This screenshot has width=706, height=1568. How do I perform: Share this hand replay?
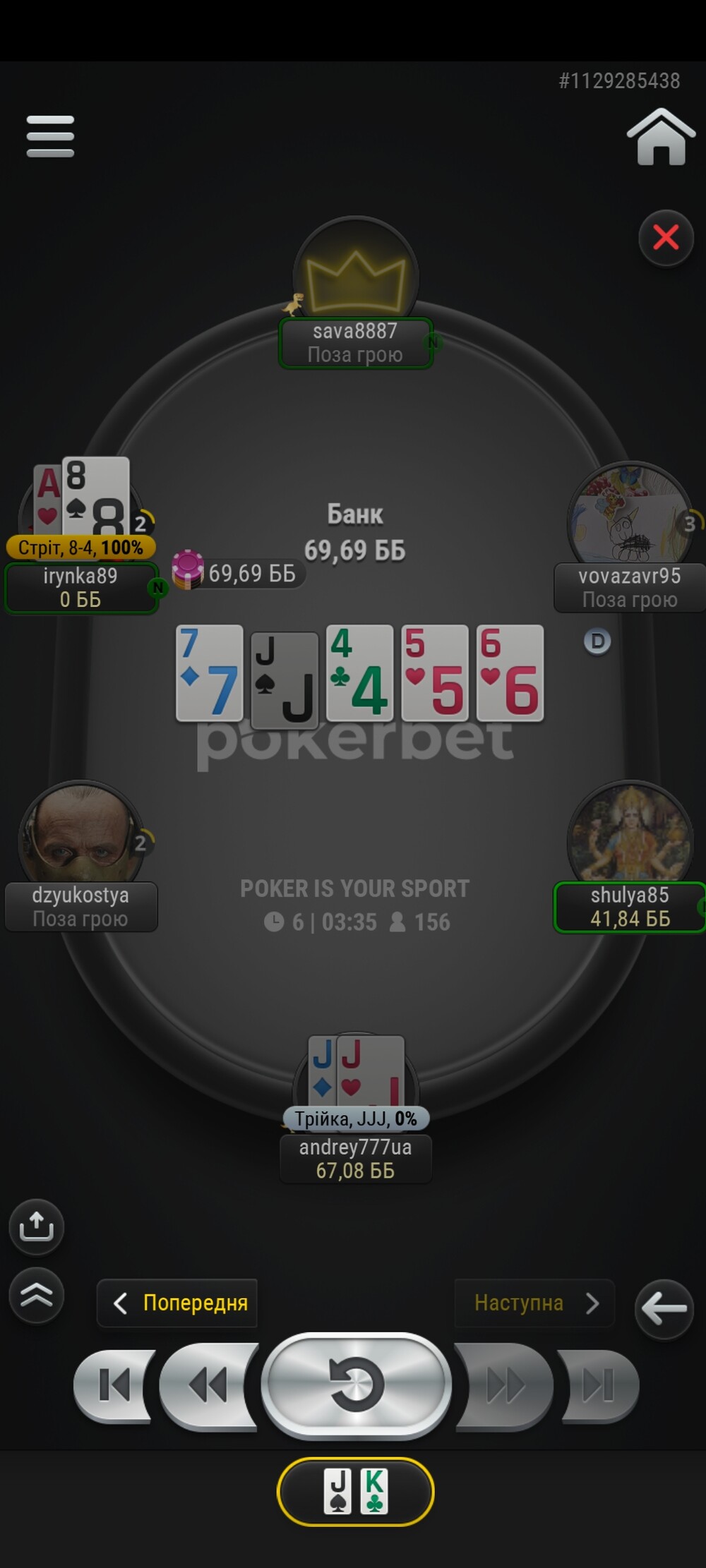(x=37, y=1226)
